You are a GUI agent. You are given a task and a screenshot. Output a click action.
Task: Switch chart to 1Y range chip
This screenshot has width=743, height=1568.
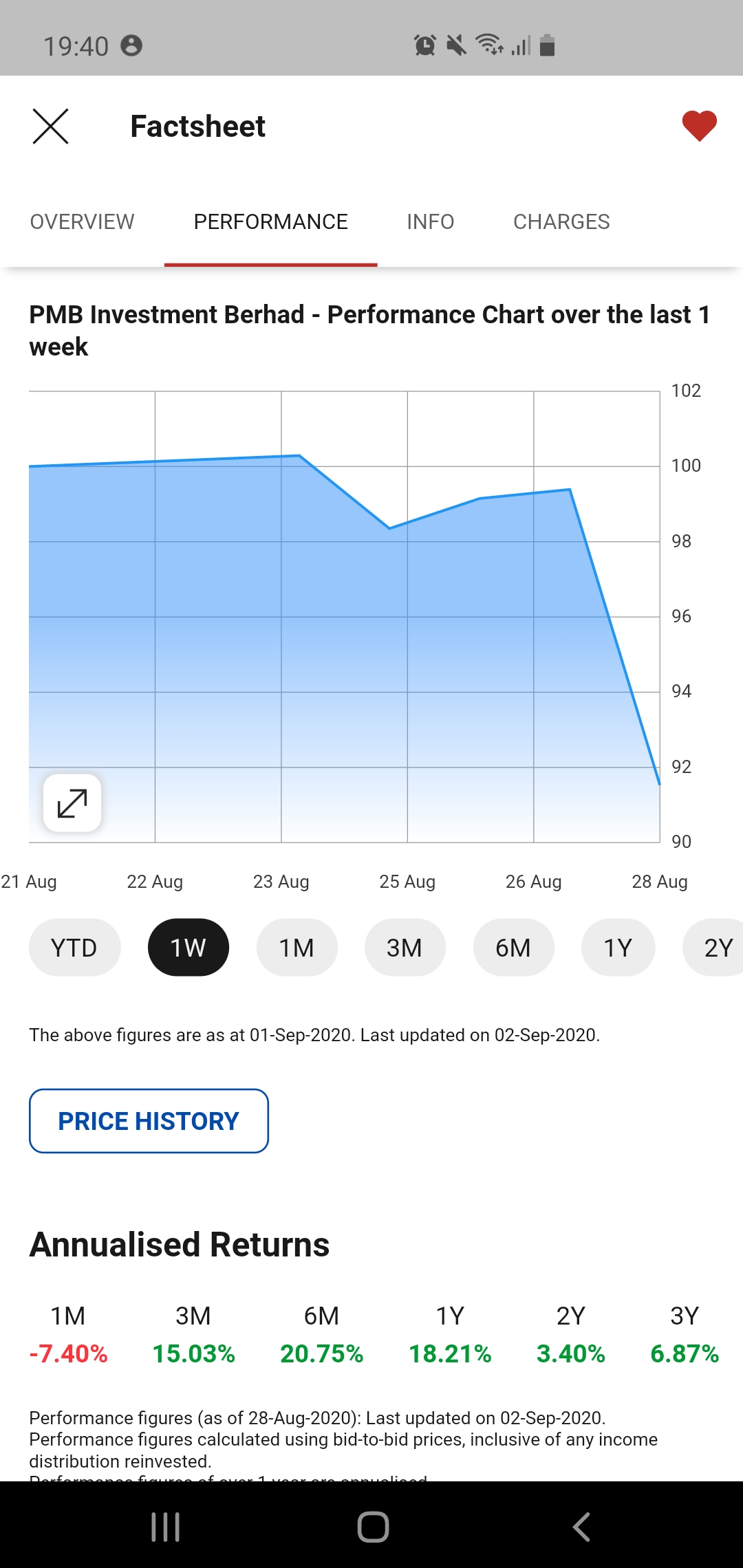(x=618, y=948)
